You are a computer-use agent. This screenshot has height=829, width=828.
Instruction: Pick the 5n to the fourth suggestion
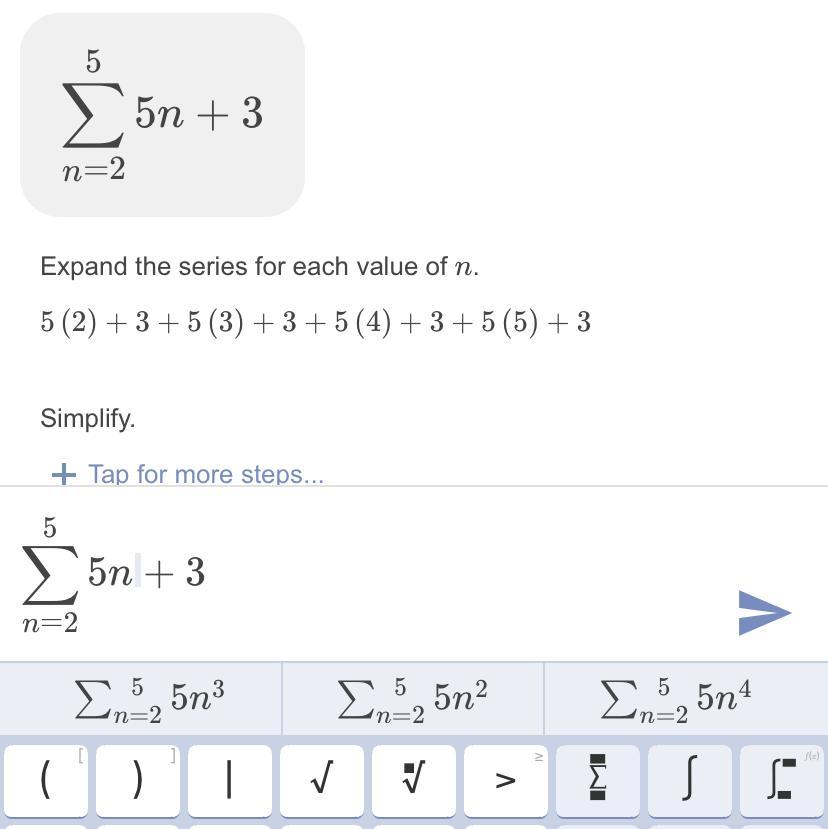tap(675, 699)
